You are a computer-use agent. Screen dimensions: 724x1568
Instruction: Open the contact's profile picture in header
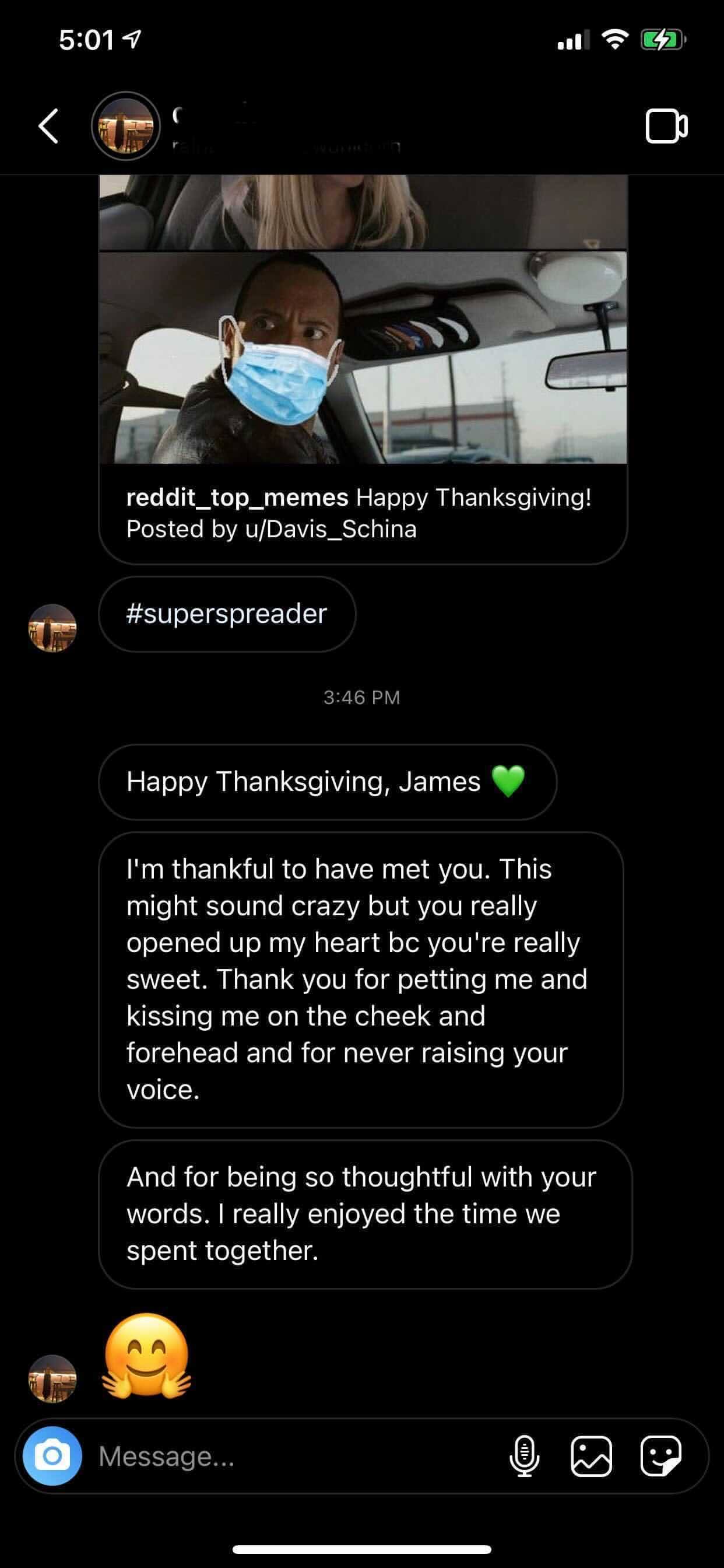point(126,126)
